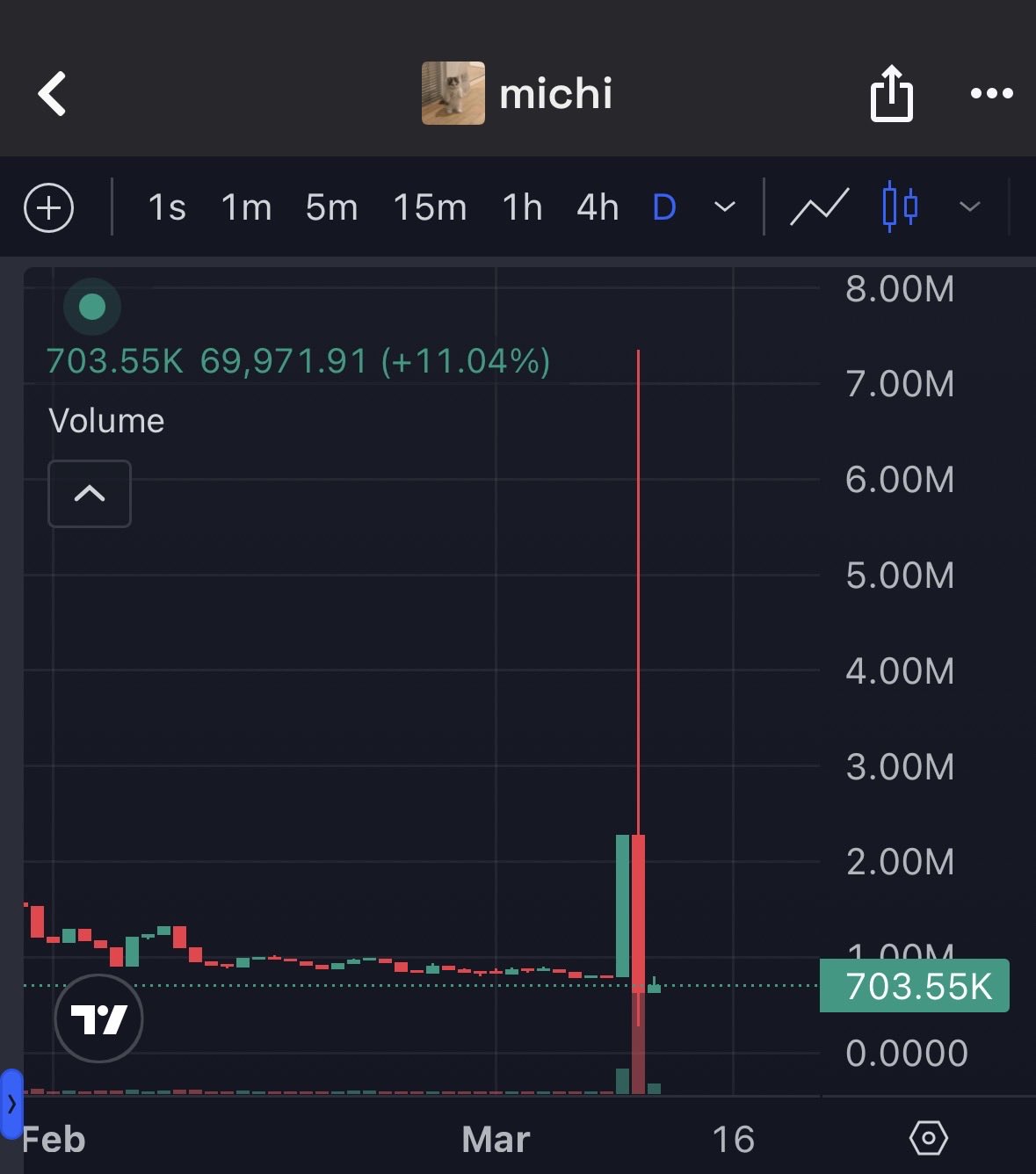Open chart type dropdown arrow
1036x1174 pixels.
click(969, 207)
